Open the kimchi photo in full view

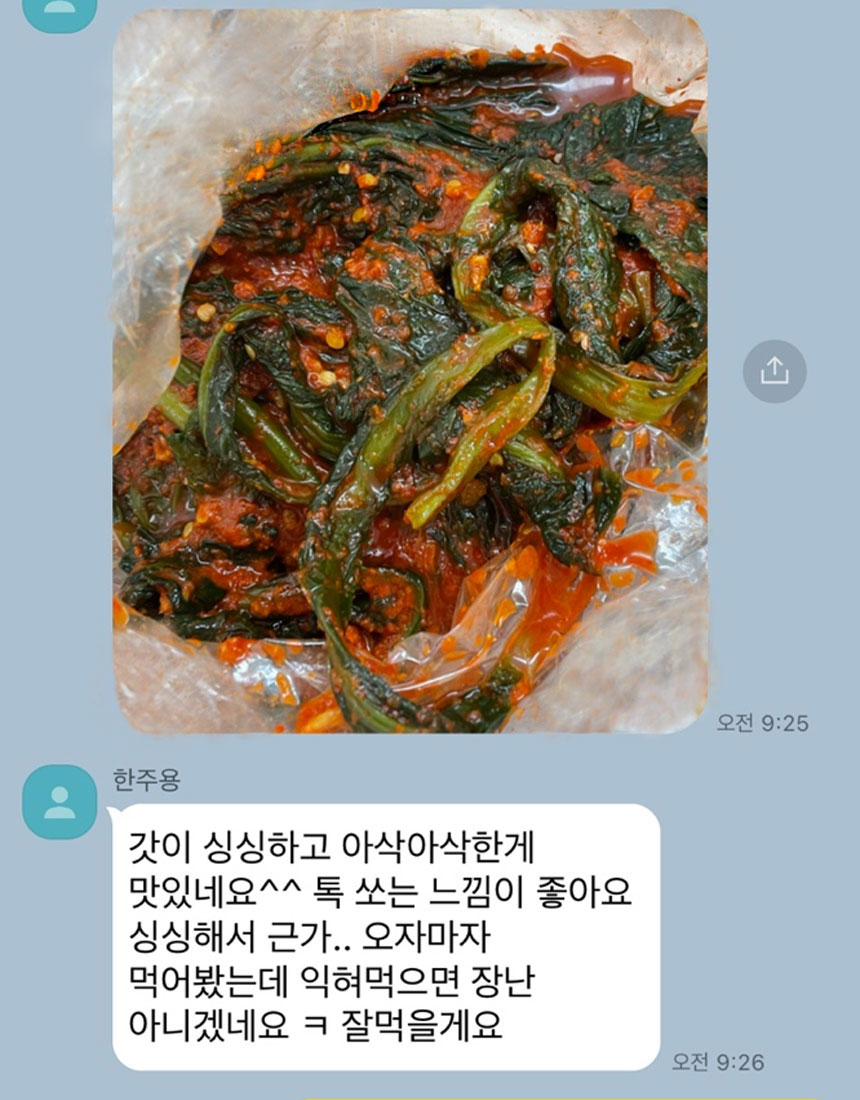coord(410,372)
